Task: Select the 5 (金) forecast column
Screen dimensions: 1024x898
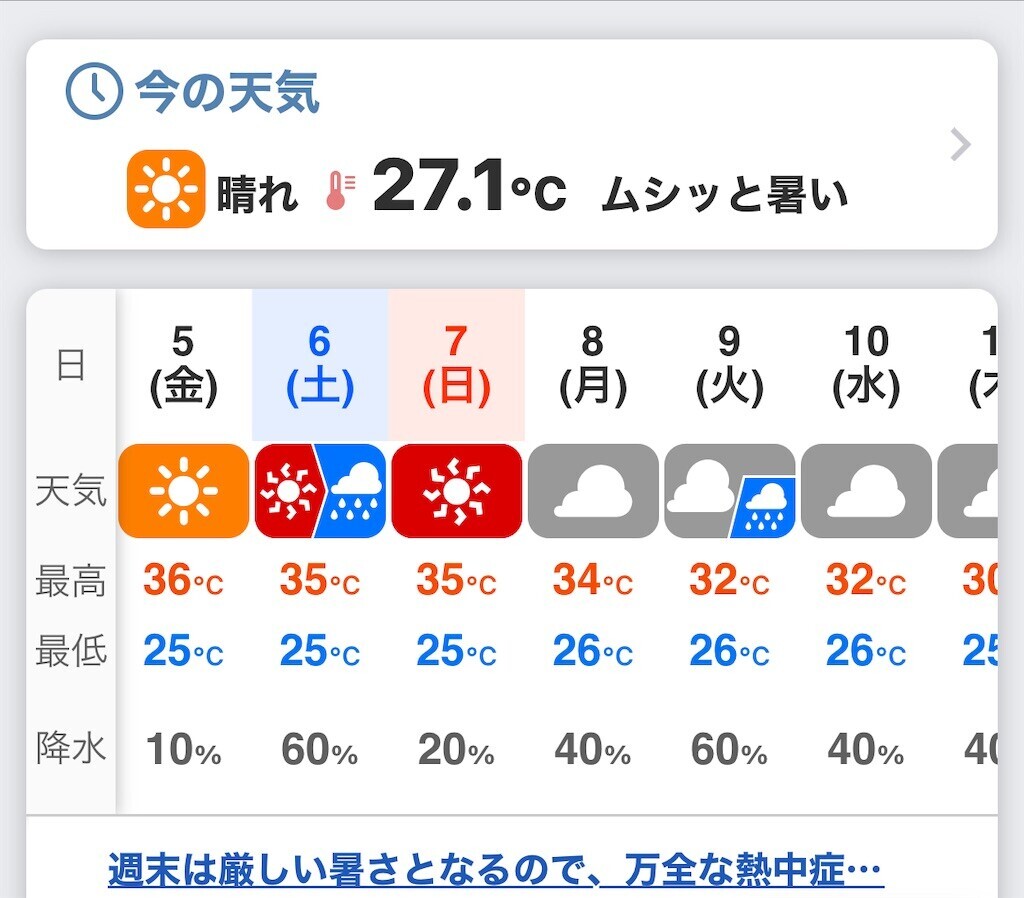Action: 183,366
